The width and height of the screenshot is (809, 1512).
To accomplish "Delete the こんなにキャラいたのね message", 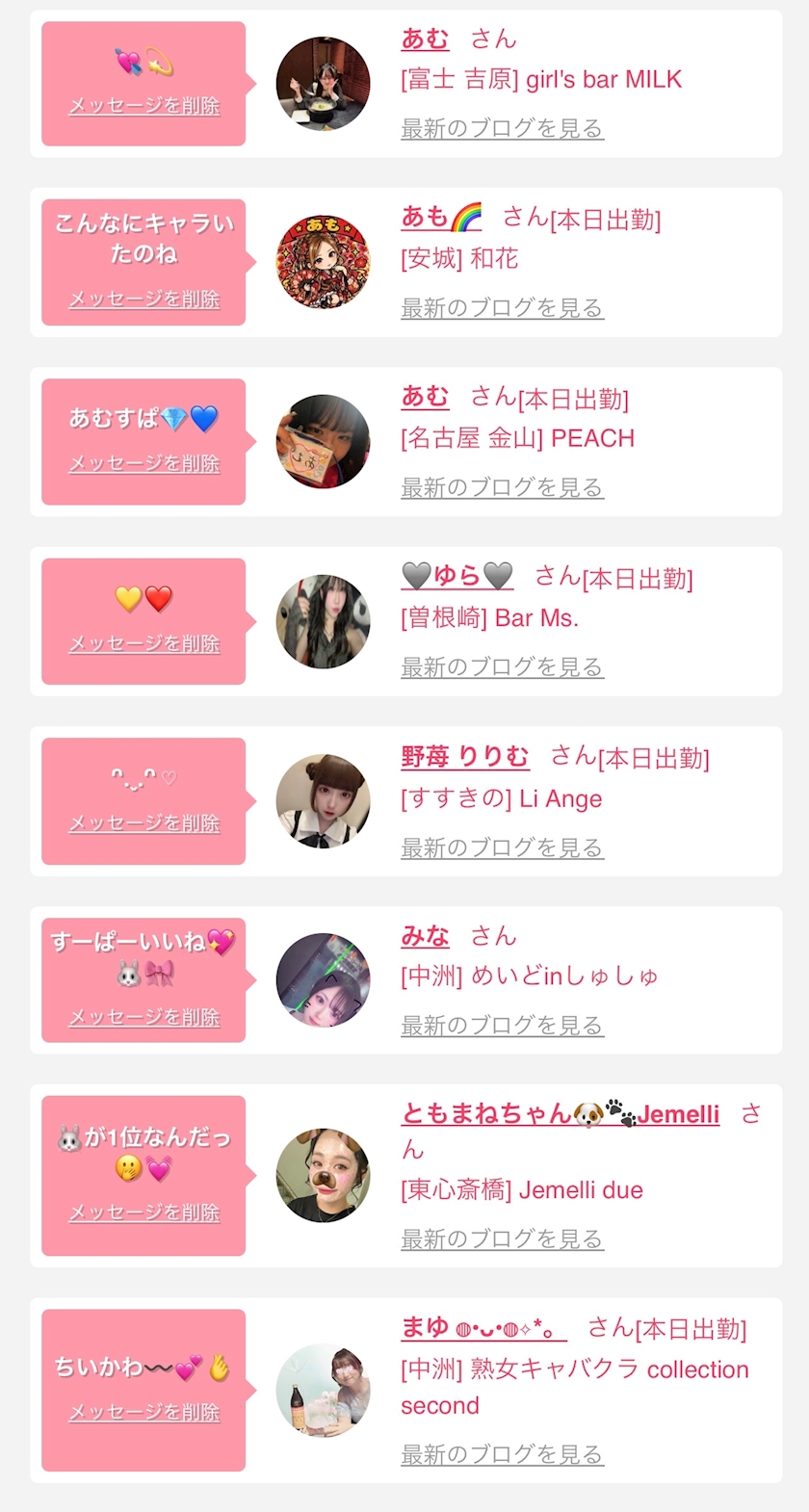I will [x=144, y=300].
